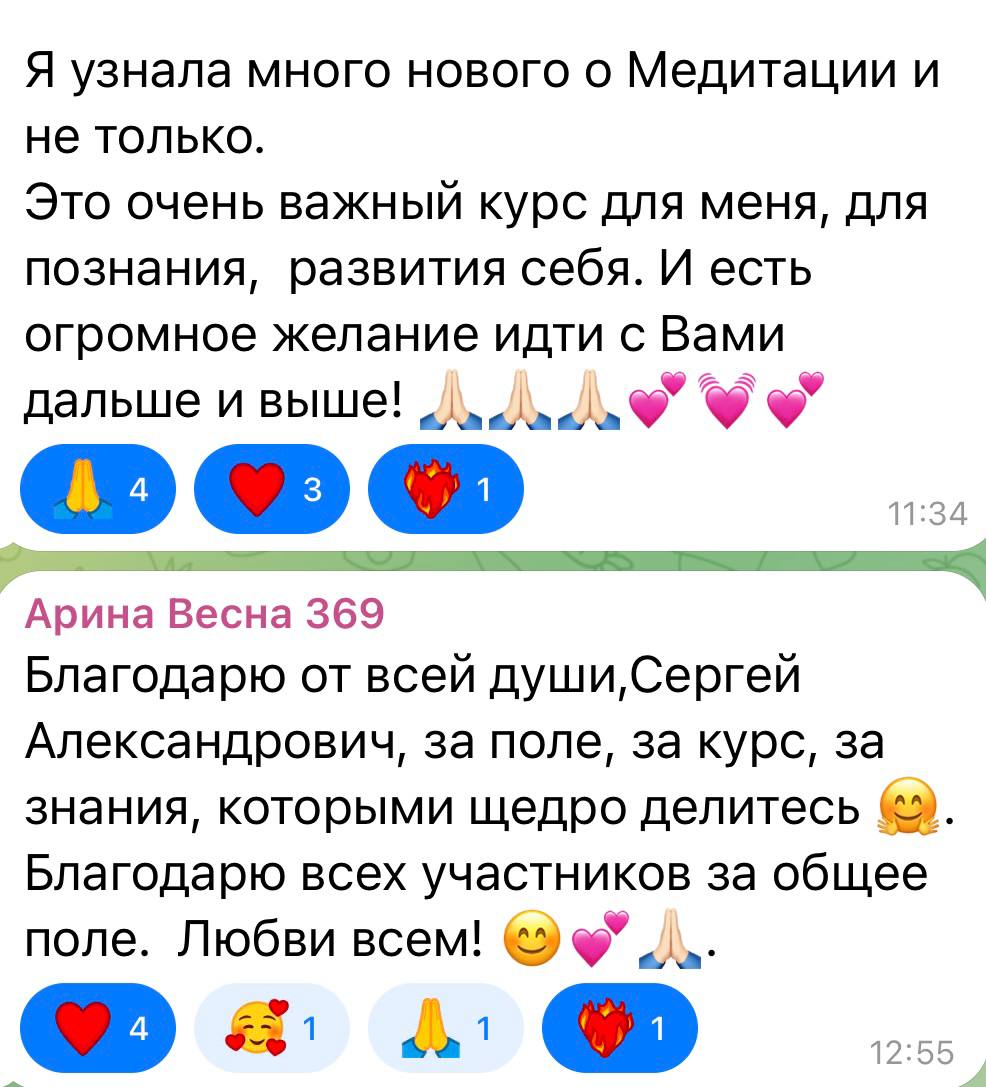Screen dimensions: 986x1087
Task: Add the smiling hearts face reaction
Action: (x=272, y=1028)
